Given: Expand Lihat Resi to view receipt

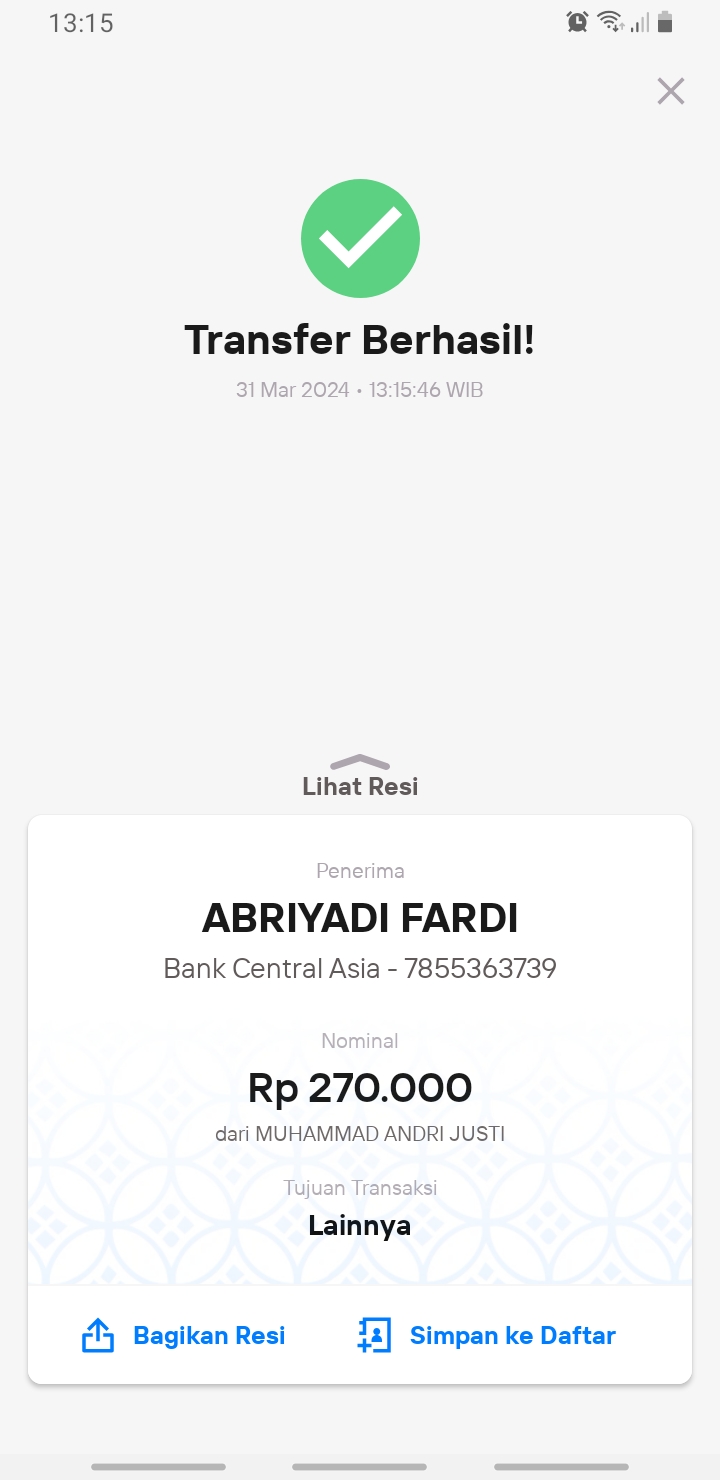Looking at the screenshot, I should (x=360, y=776).
